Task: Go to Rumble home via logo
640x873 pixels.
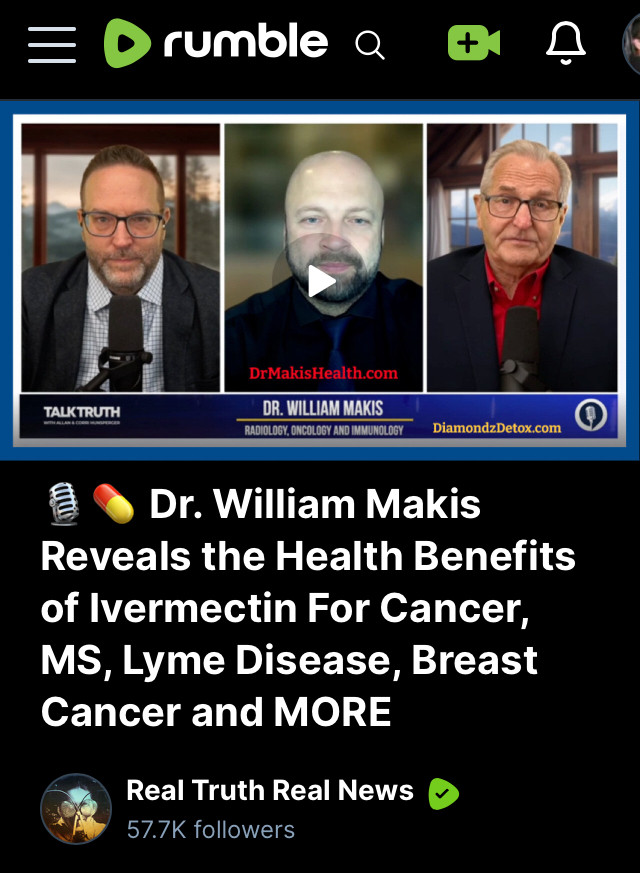Action: [216, 44]
